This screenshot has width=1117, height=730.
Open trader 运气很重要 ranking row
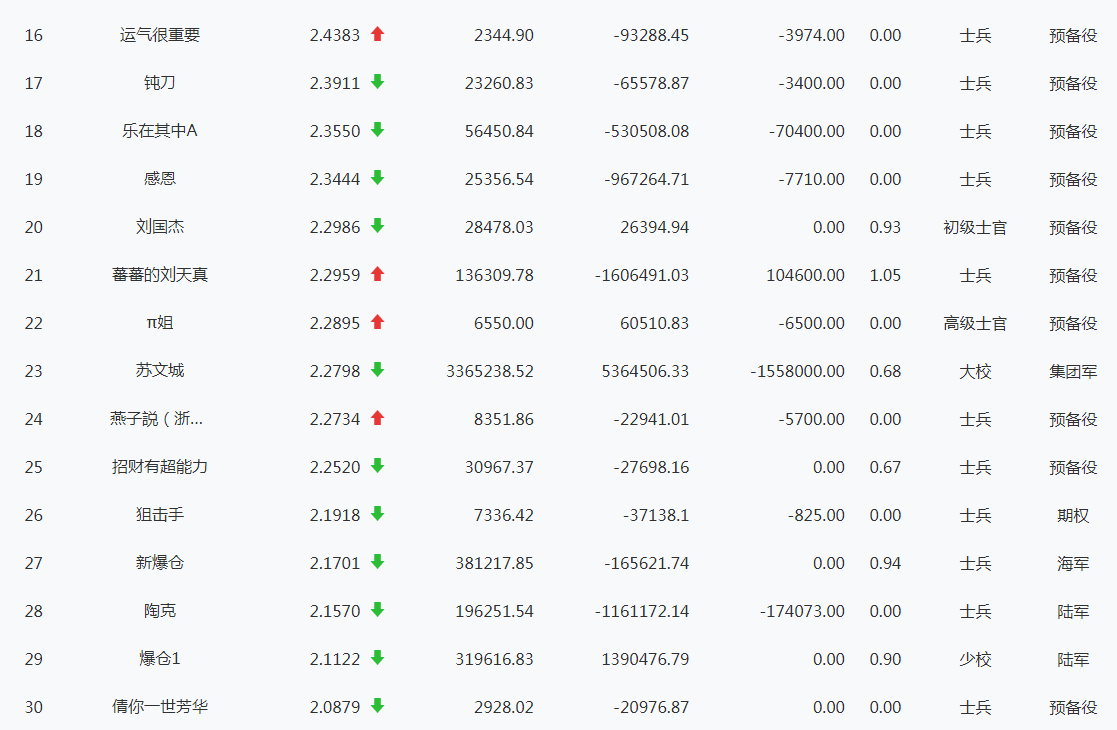pos(160,35)
